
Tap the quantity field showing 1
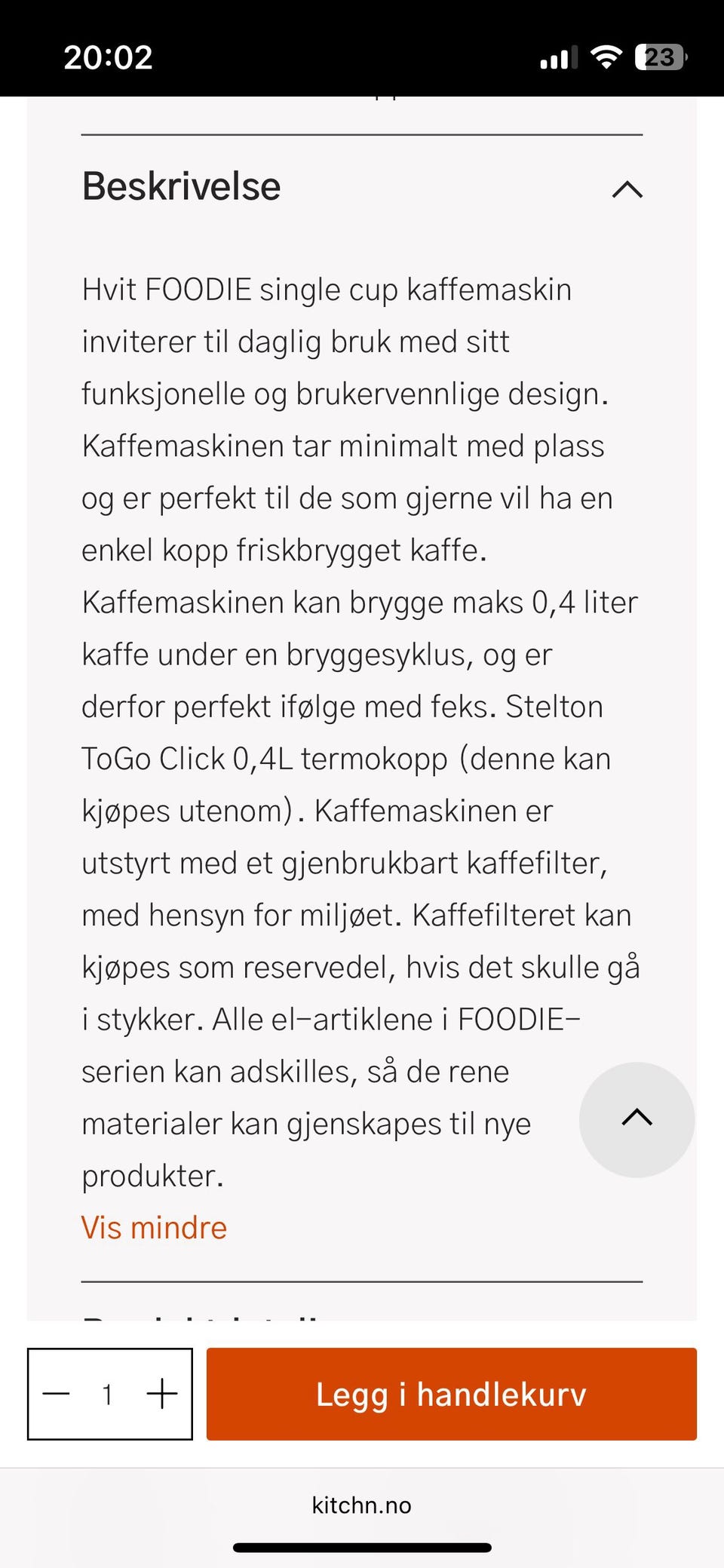[x=109, y=1395]
